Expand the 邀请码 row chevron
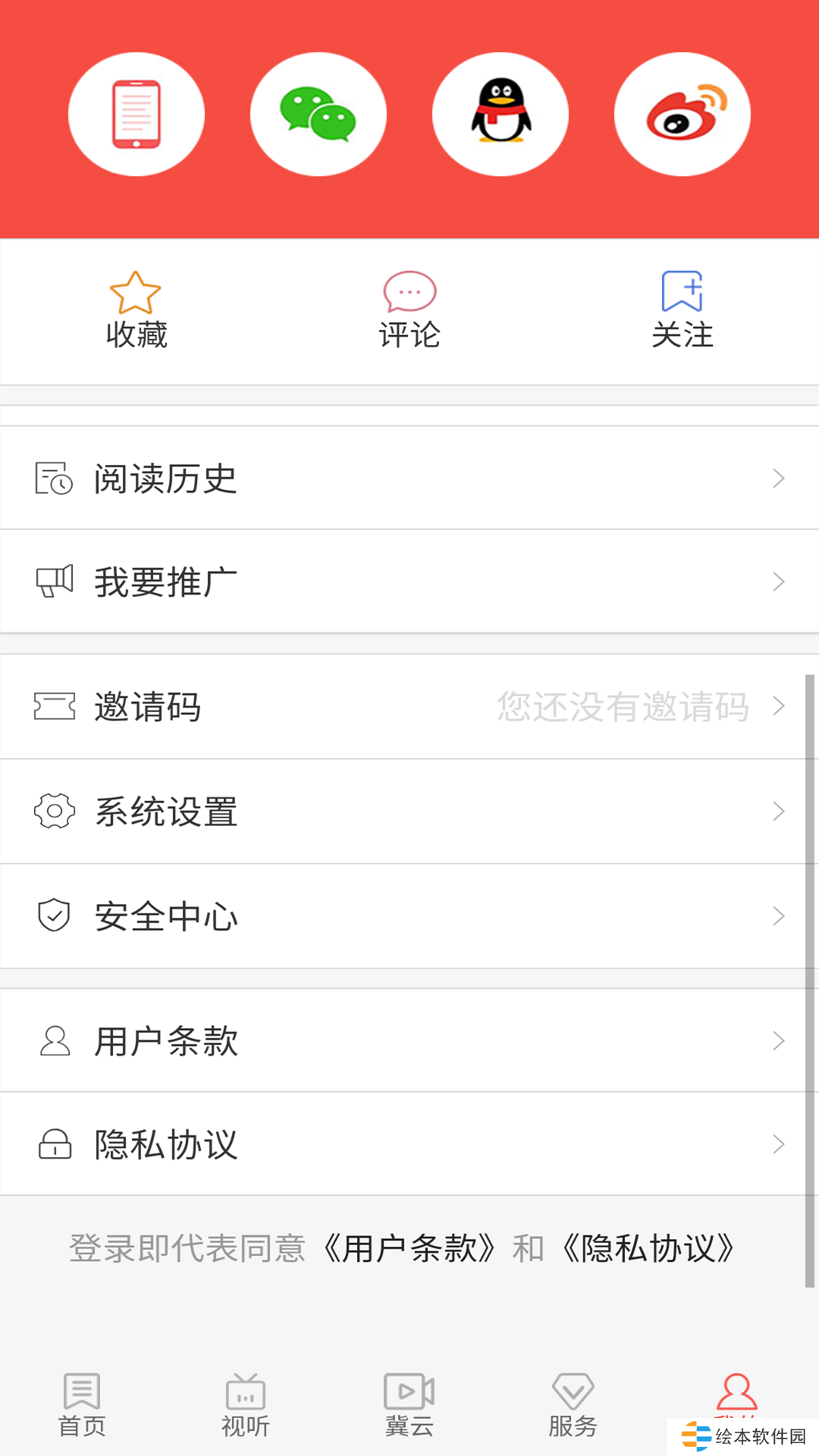The width and height of the screenshot is (819, 1456). 780,708
